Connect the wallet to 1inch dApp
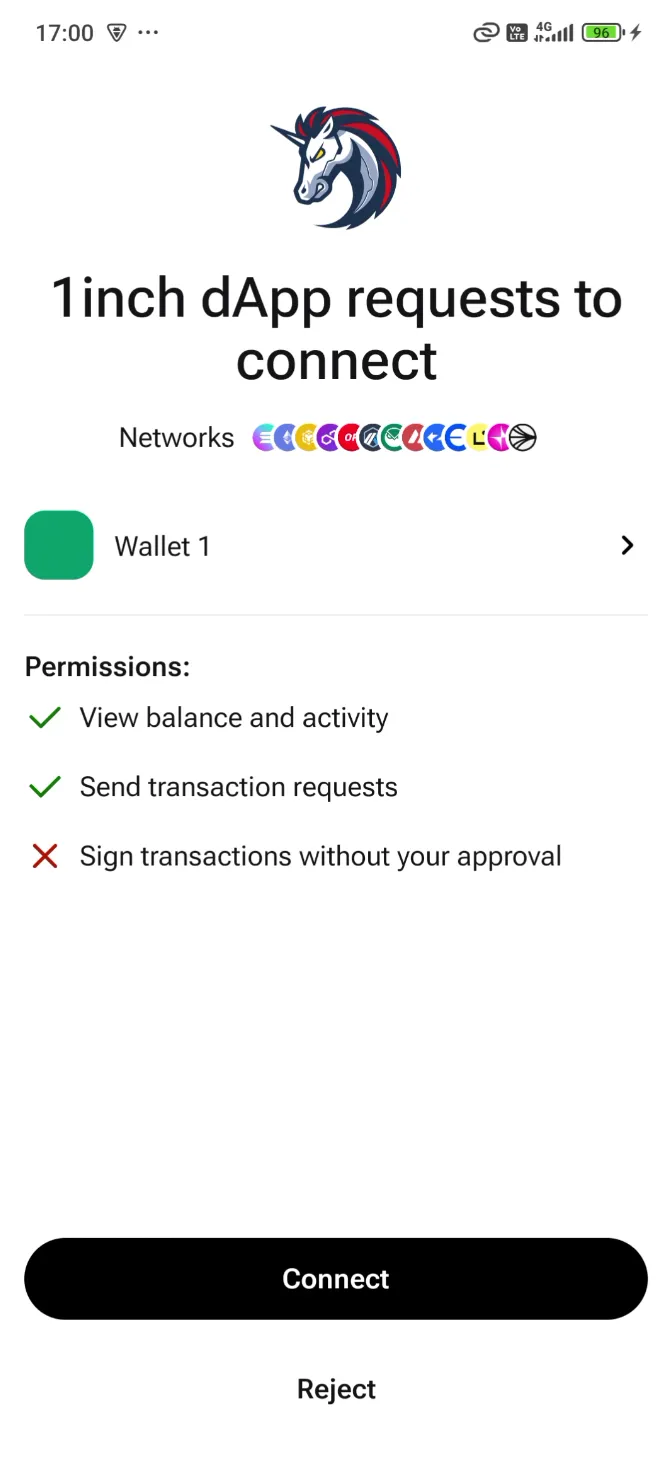The image size is (666, 1458). (x=335, y=1278)
